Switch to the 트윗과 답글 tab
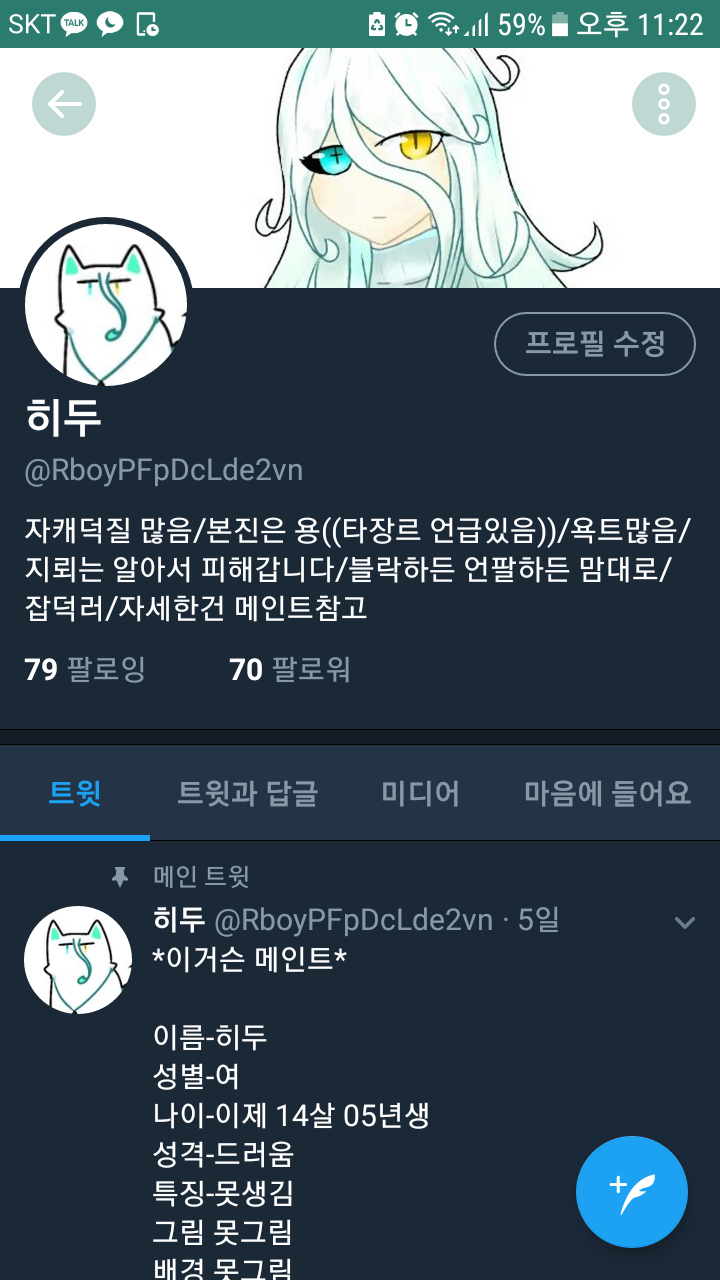 tap(247, 794)
